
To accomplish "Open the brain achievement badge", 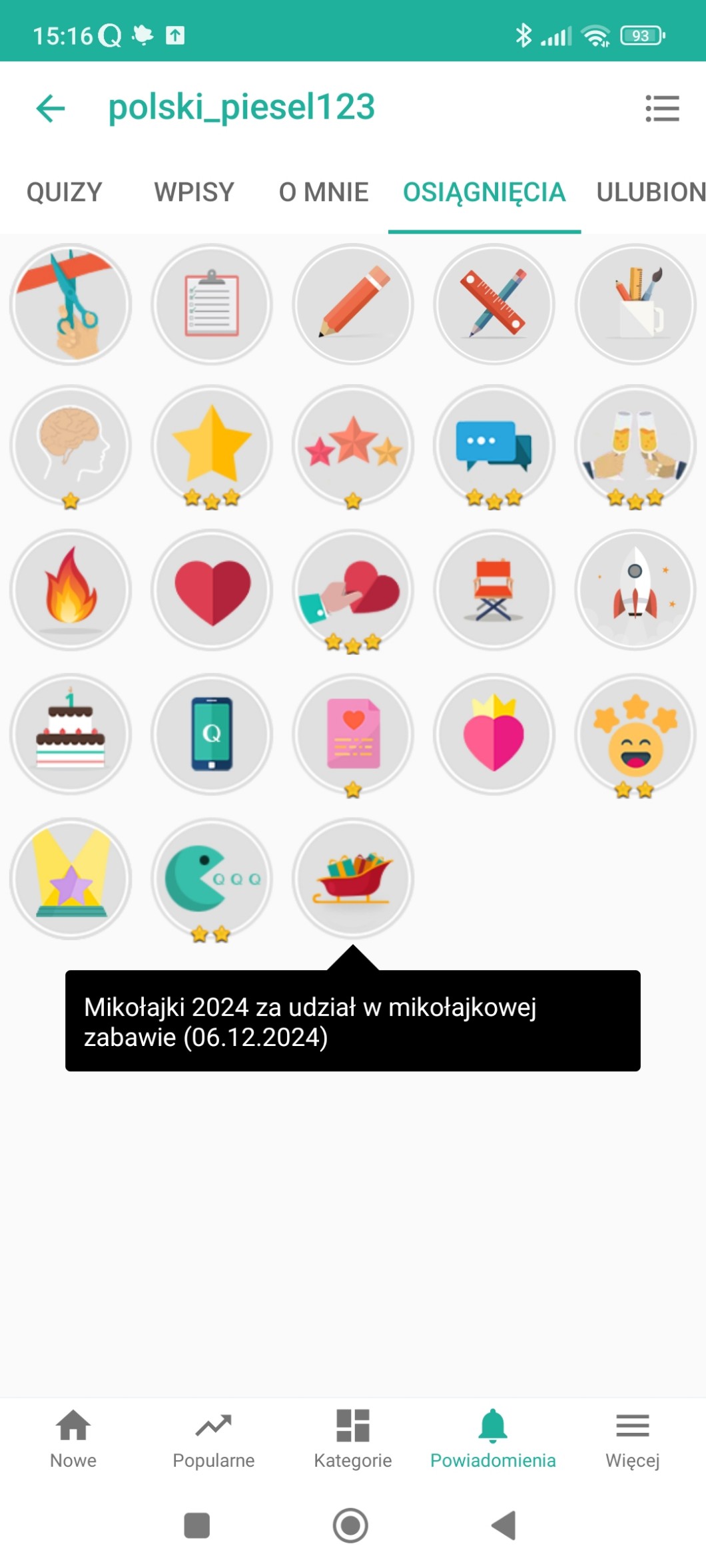I will click(x=71, y=445).
